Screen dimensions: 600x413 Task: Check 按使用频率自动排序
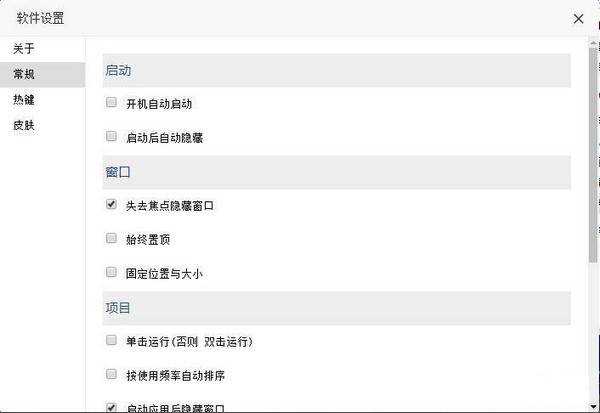[x=111, y=374]
